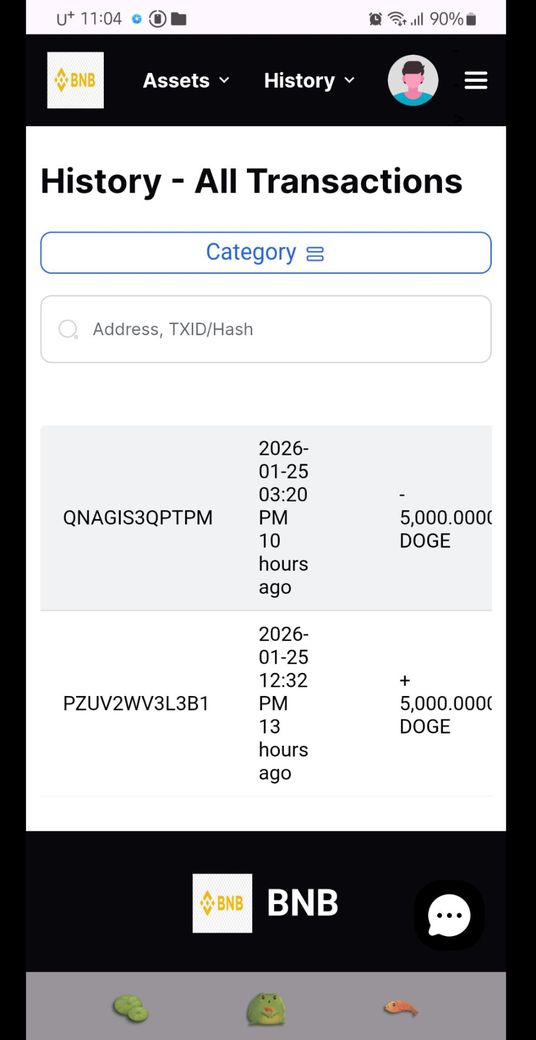Open the live chat bubble
This screenshot has width=536, height=1040.
pyautogui.click(x=449, y=915)
